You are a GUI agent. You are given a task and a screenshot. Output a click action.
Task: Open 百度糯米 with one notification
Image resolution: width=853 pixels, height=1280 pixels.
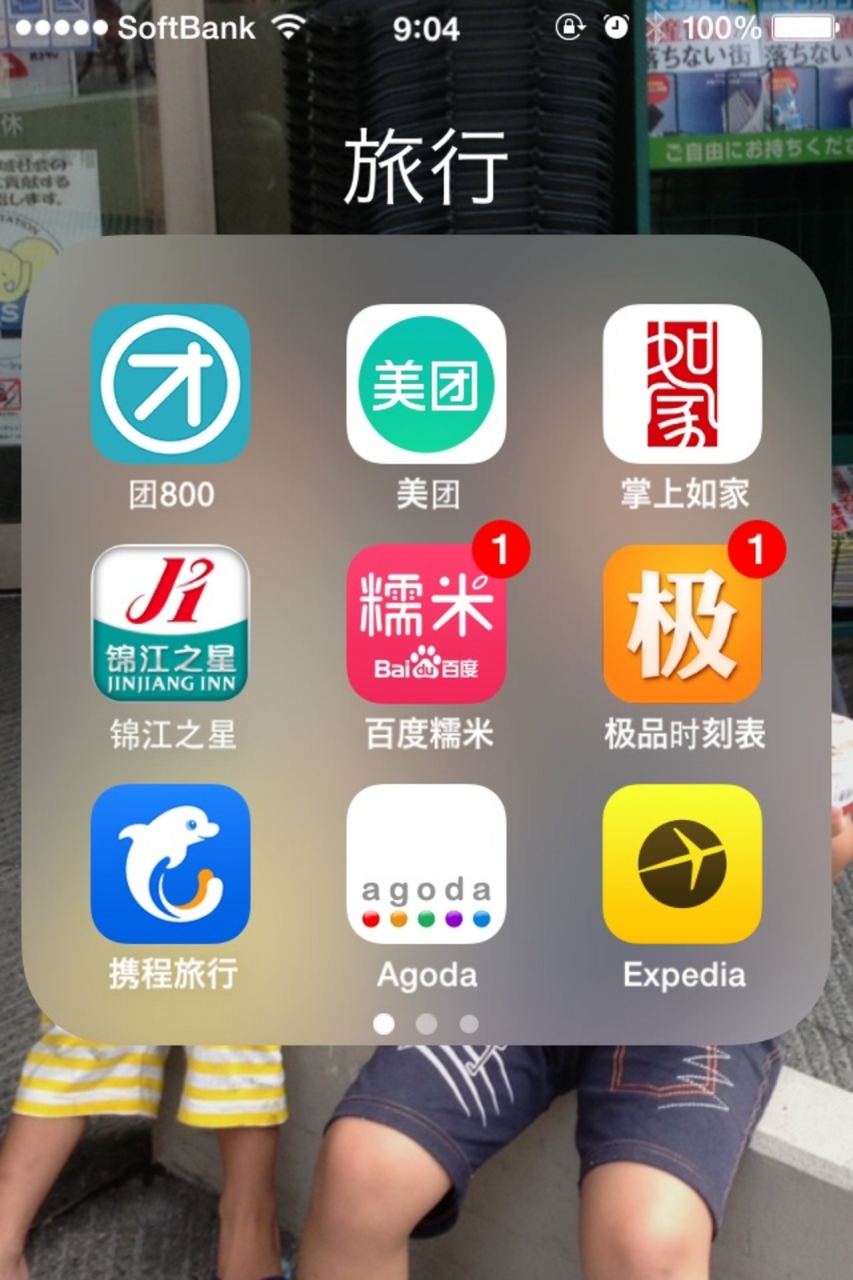click(426, 623)
